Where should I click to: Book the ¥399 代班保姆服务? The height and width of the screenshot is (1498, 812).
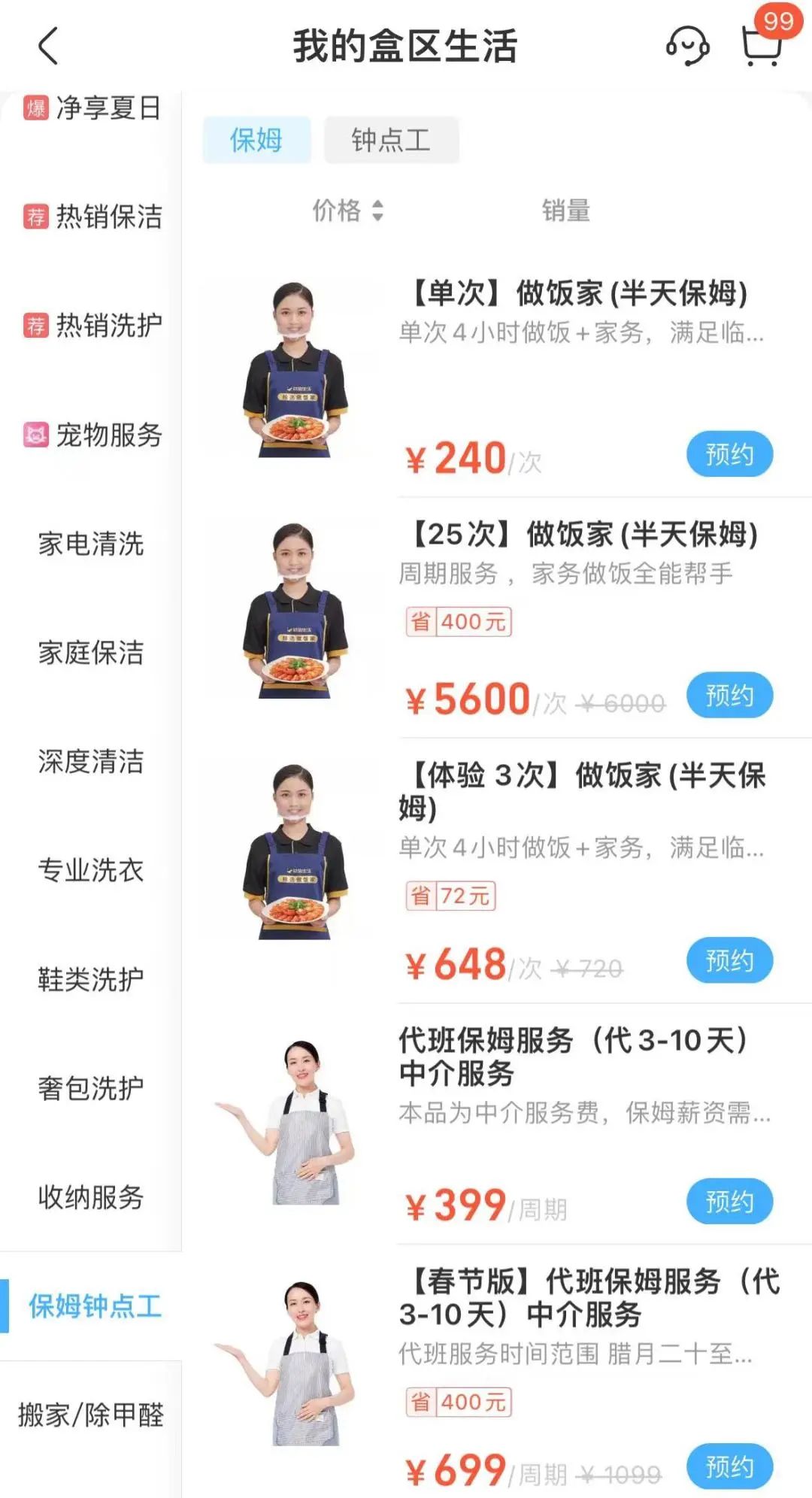[x=729, y=1202]
